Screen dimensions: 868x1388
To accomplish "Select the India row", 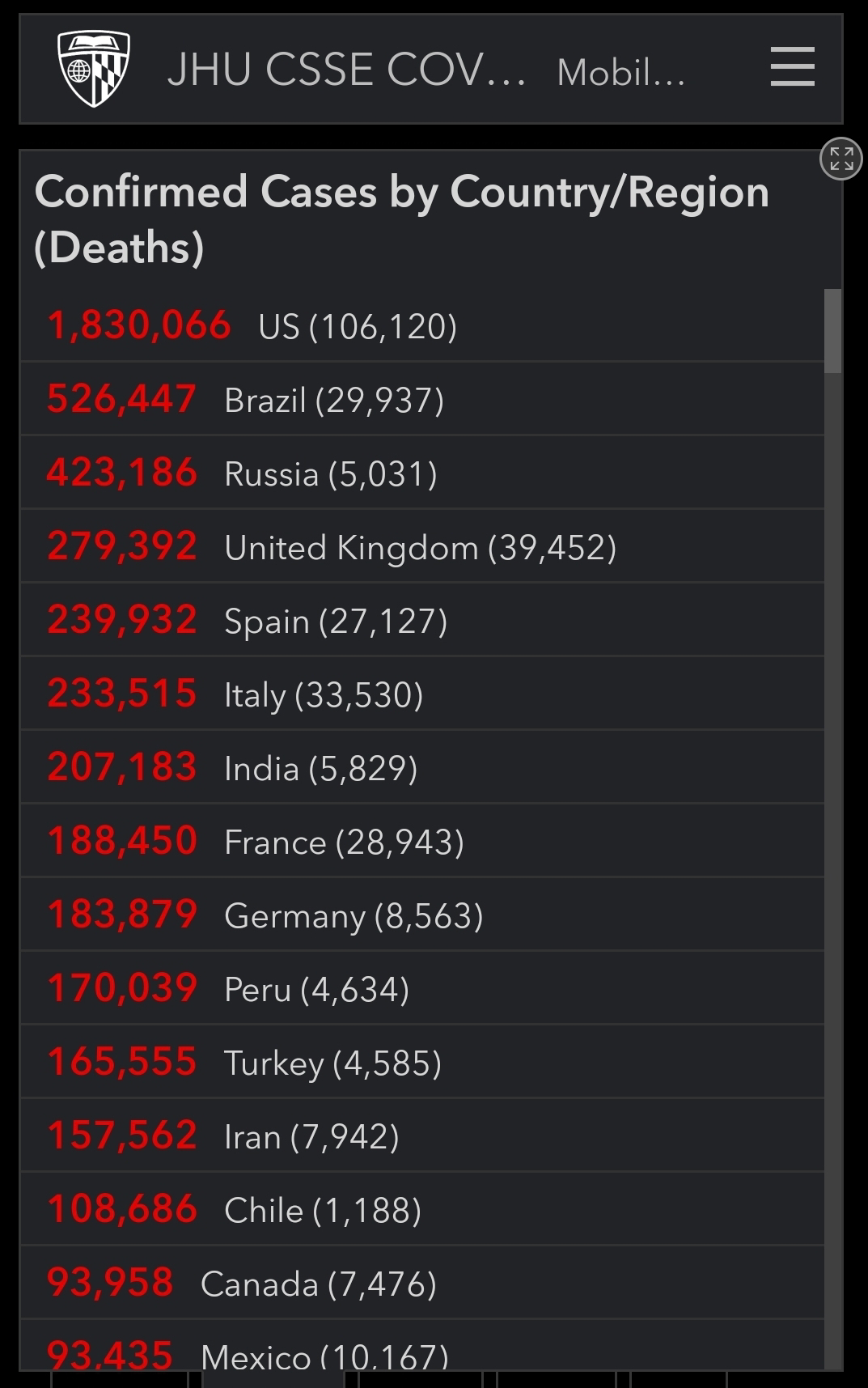I will [422, 767].
